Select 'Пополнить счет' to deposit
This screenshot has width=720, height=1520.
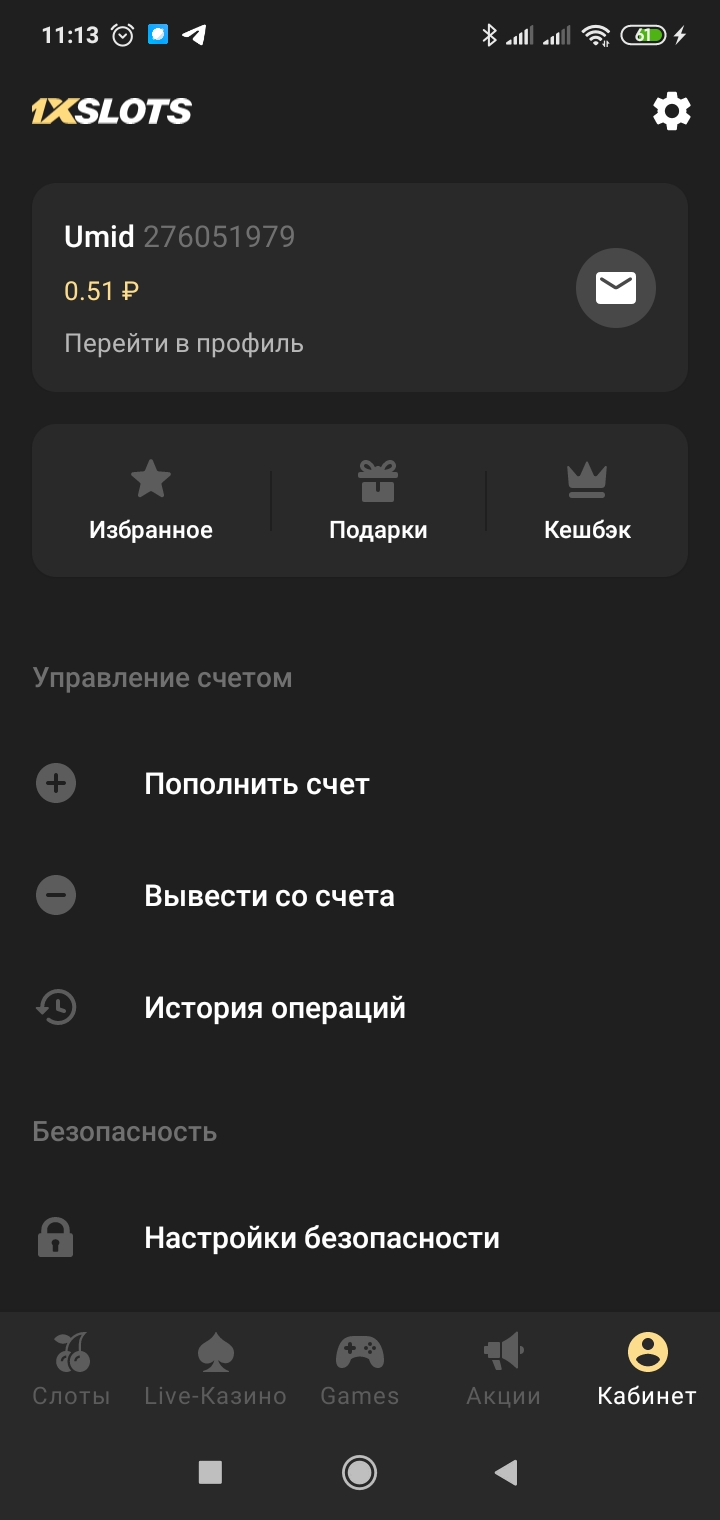coord(256,784)
